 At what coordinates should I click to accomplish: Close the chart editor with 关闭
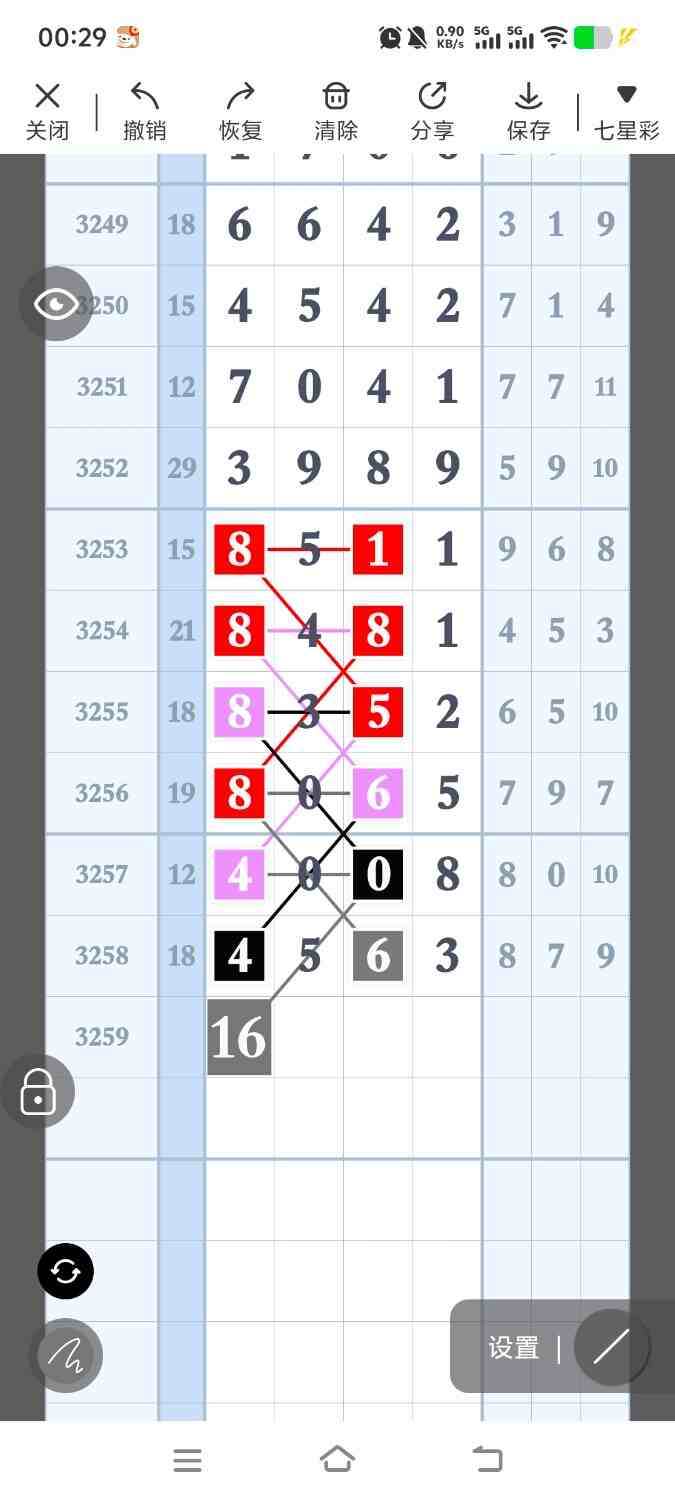(x=47, y=111)
